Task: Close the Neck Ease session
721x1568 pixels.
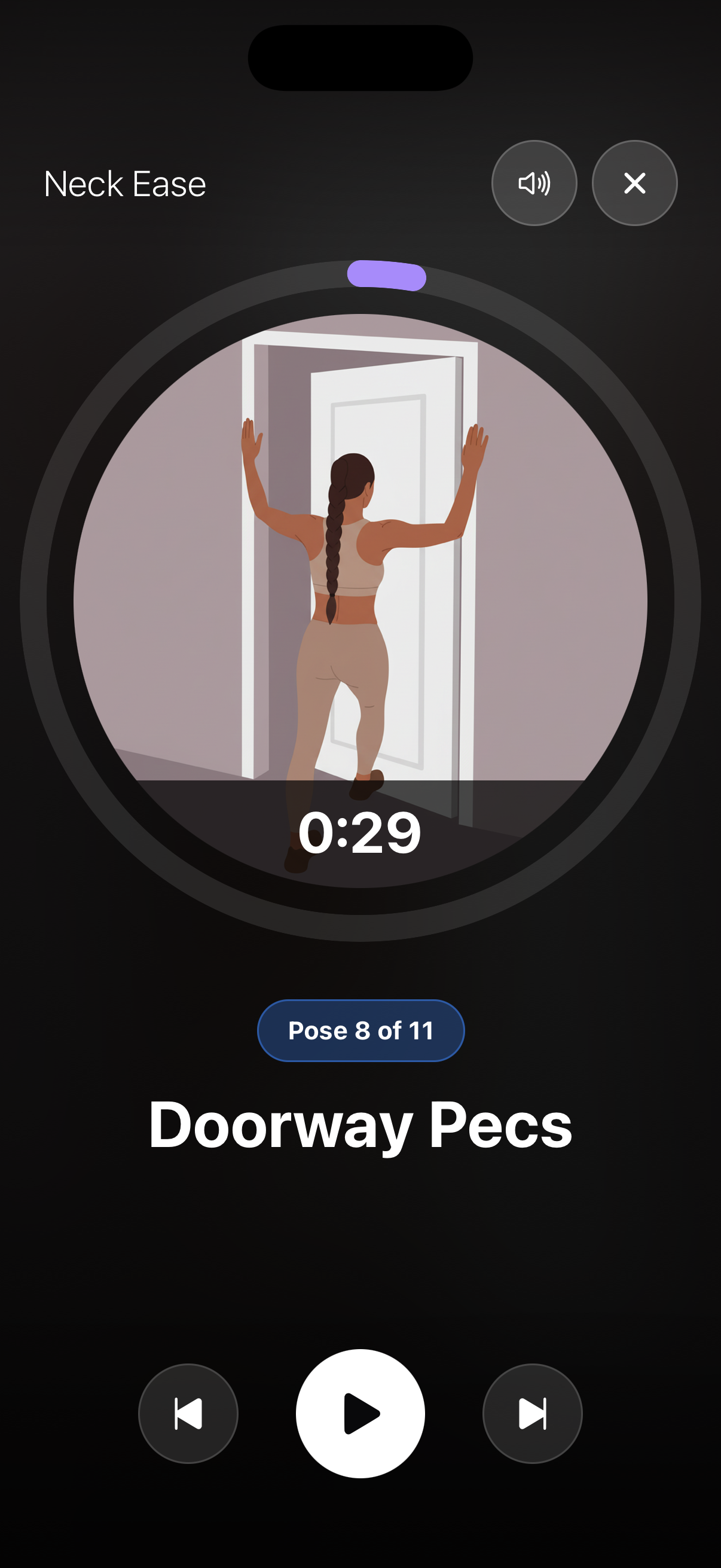Action: (x=634, y=183)
